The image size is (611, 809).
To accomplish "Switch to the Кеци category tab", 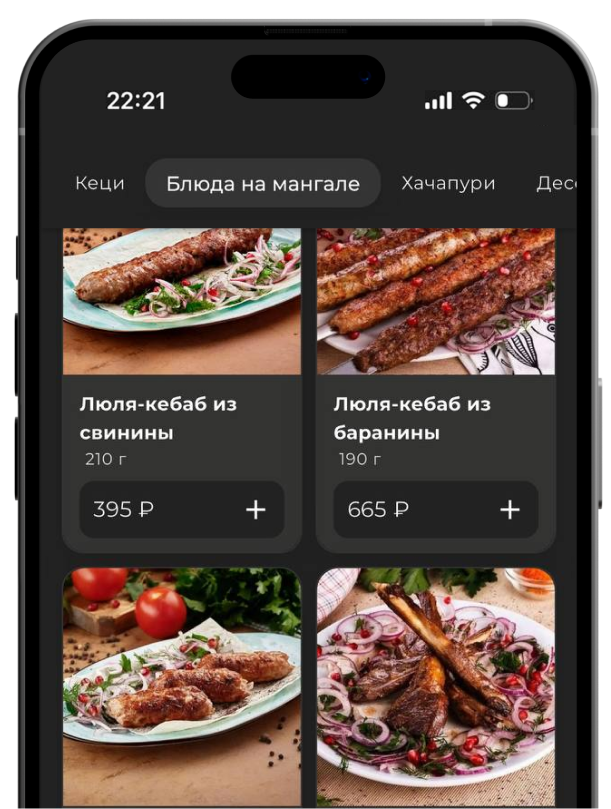I will 100,184.
